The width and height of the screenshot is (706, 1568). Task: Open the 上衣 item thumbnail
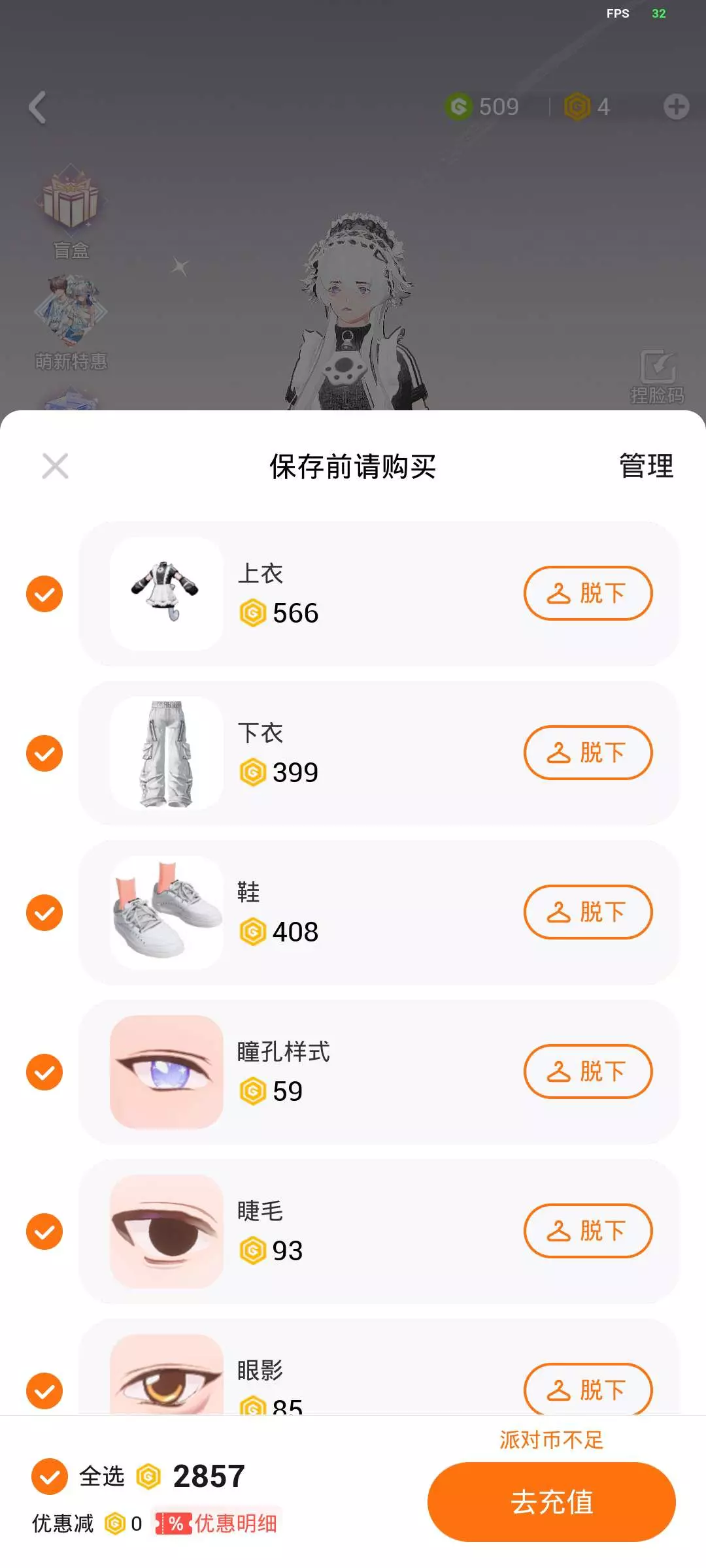tap(166, 593)
